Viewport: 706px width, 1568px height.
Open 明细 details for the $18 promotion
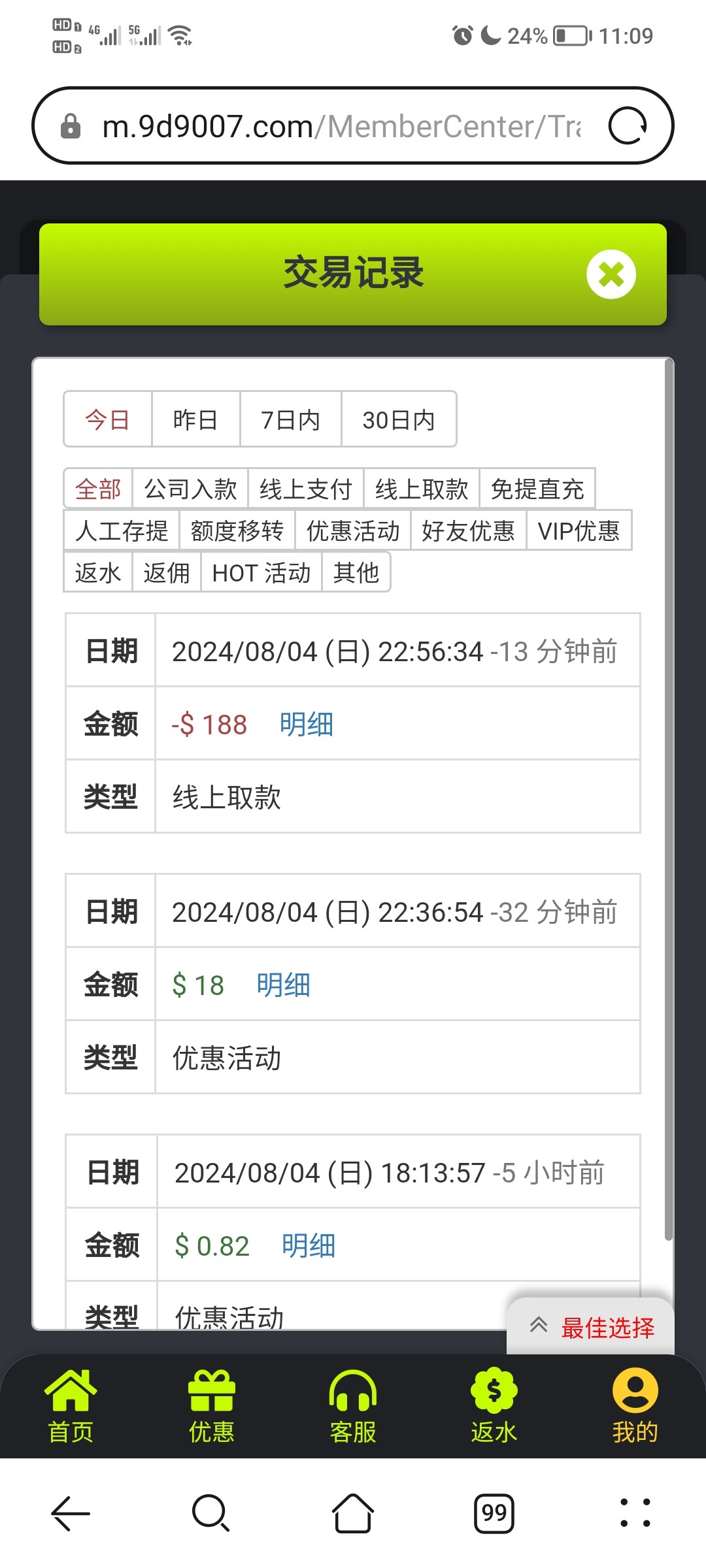point(282,985)
